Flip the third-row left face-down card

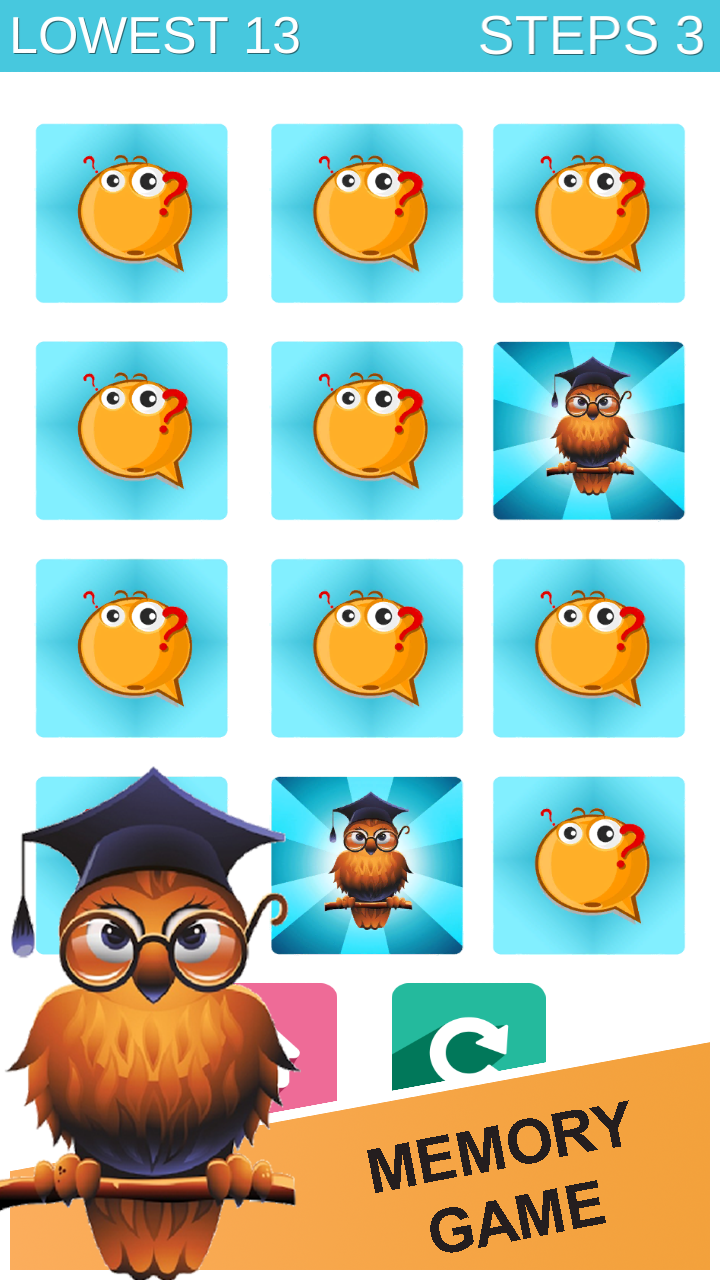point(132,648)
